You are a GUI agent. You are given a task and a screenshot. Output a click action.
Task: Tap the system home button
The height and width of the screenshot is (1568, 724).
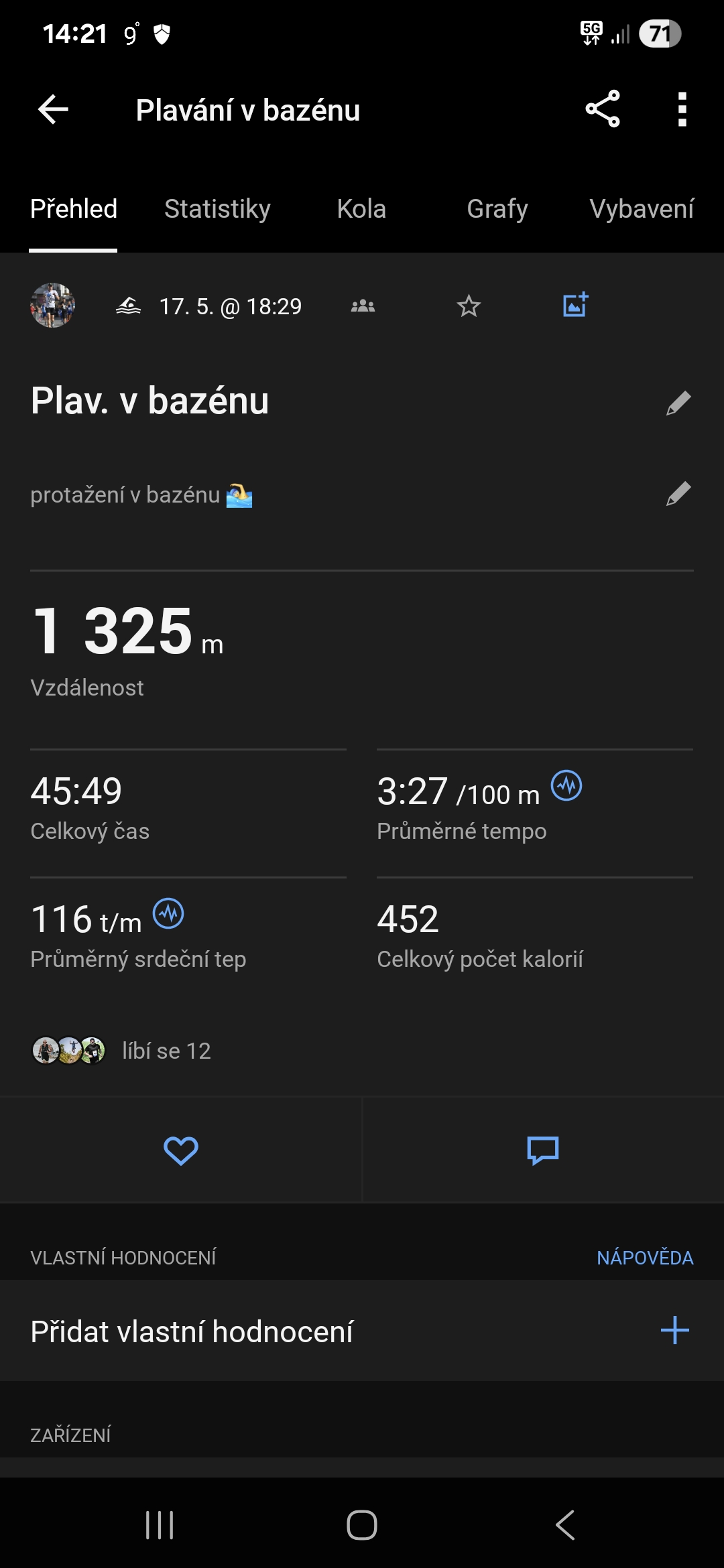click(x=362, y=1525)
